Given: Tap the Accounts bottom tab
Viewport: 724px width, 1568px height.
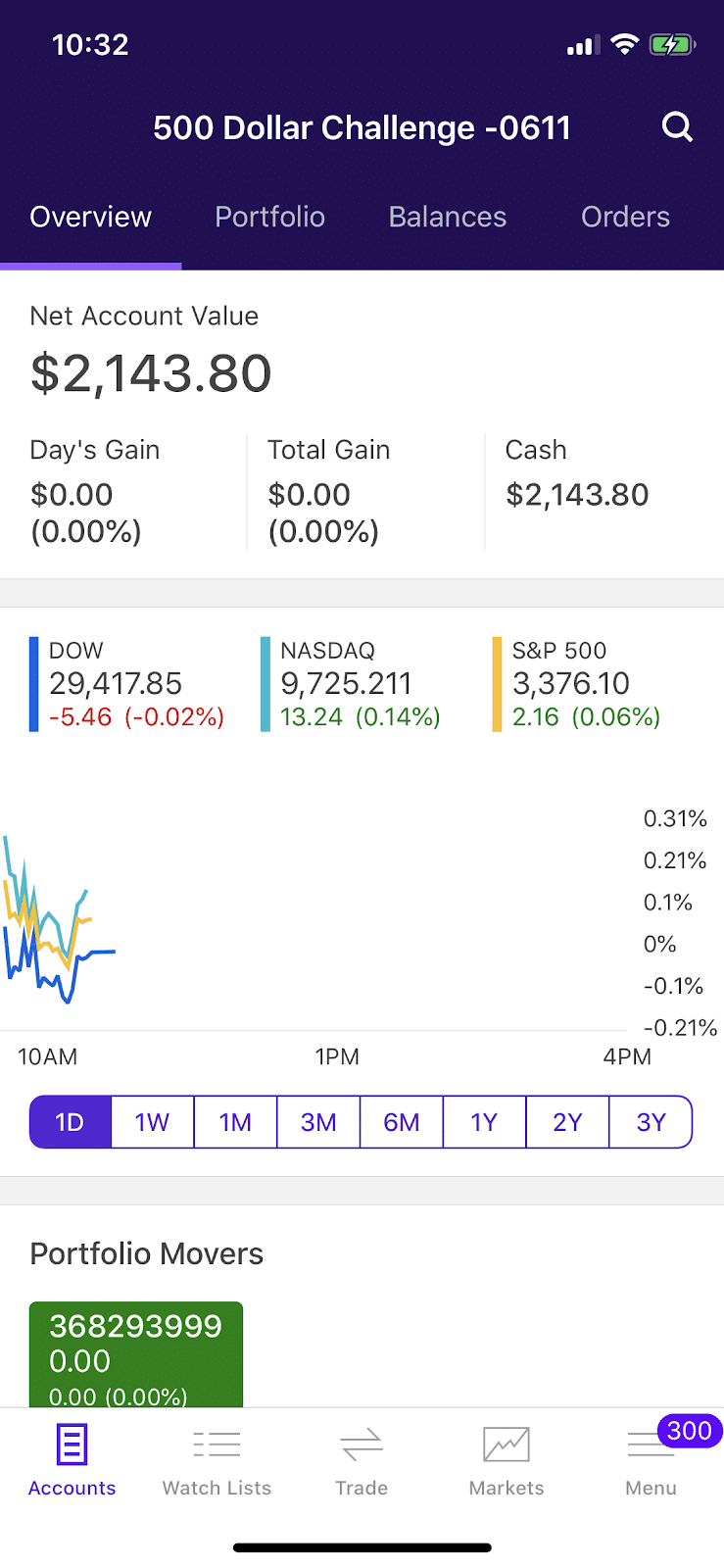Looking at the screenshot, I should pyautogui.click(x=72, y=1460).
